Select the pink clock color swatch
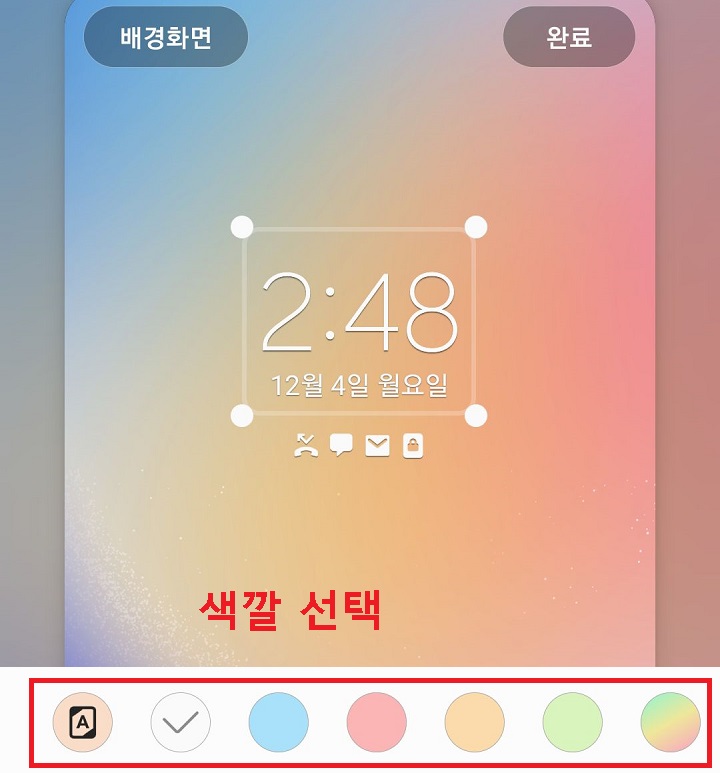Image resolution: width=720 pixels, height=773 pixels. [375, 722]
